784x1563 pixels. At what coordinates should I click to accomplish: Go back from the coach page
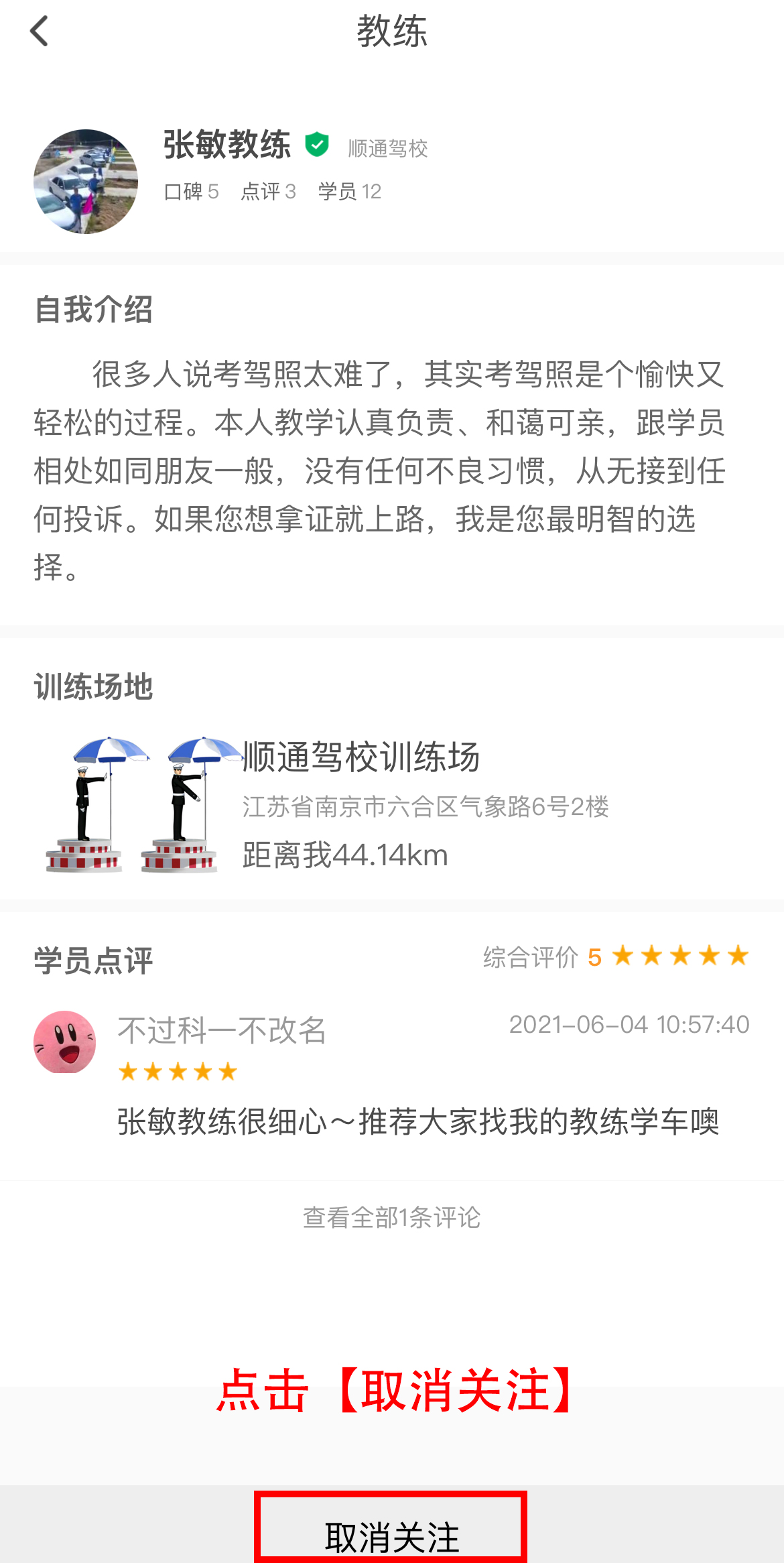tap(40, 32)
